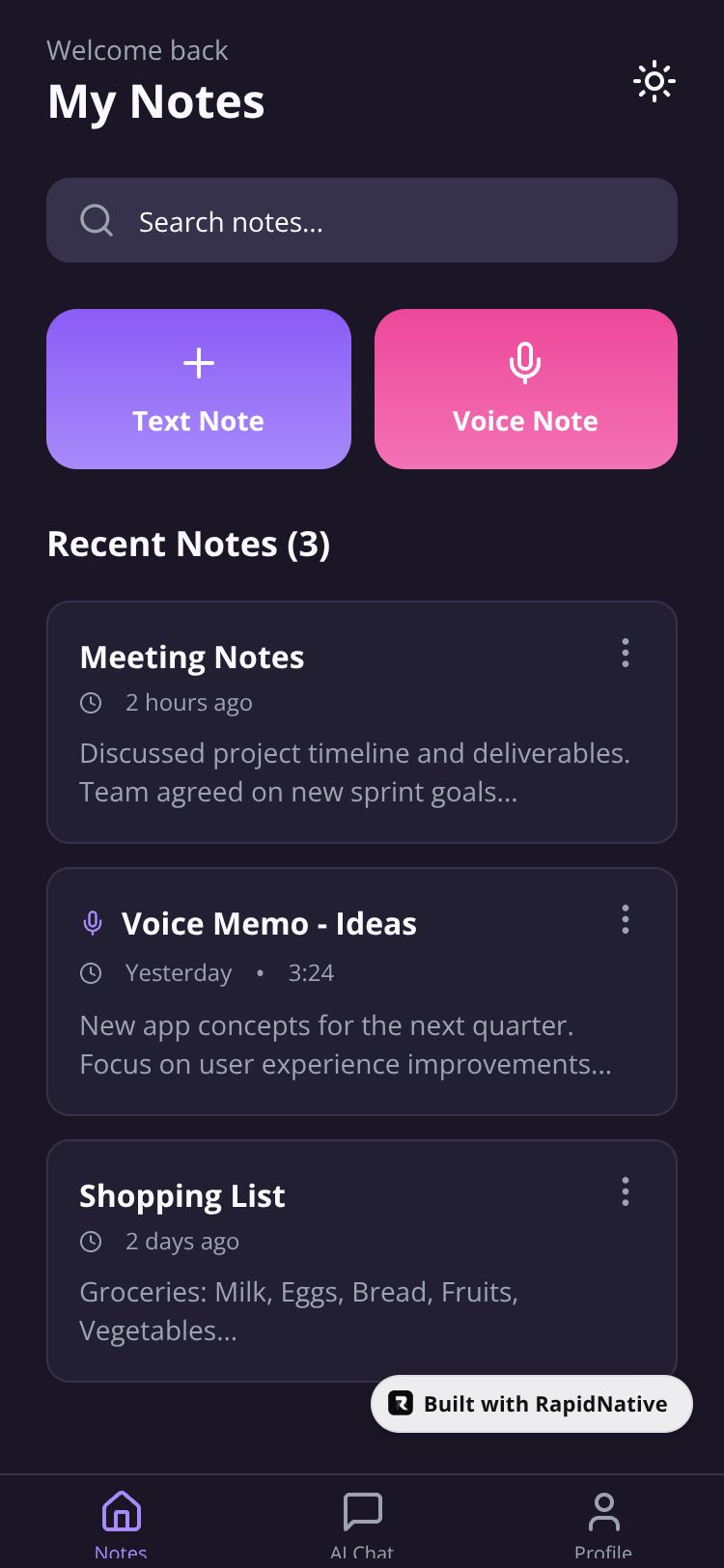Viewport: 724px width, 1568px height.
Task: Toggle the light theme sun icon
Action: tap(654, 82)
